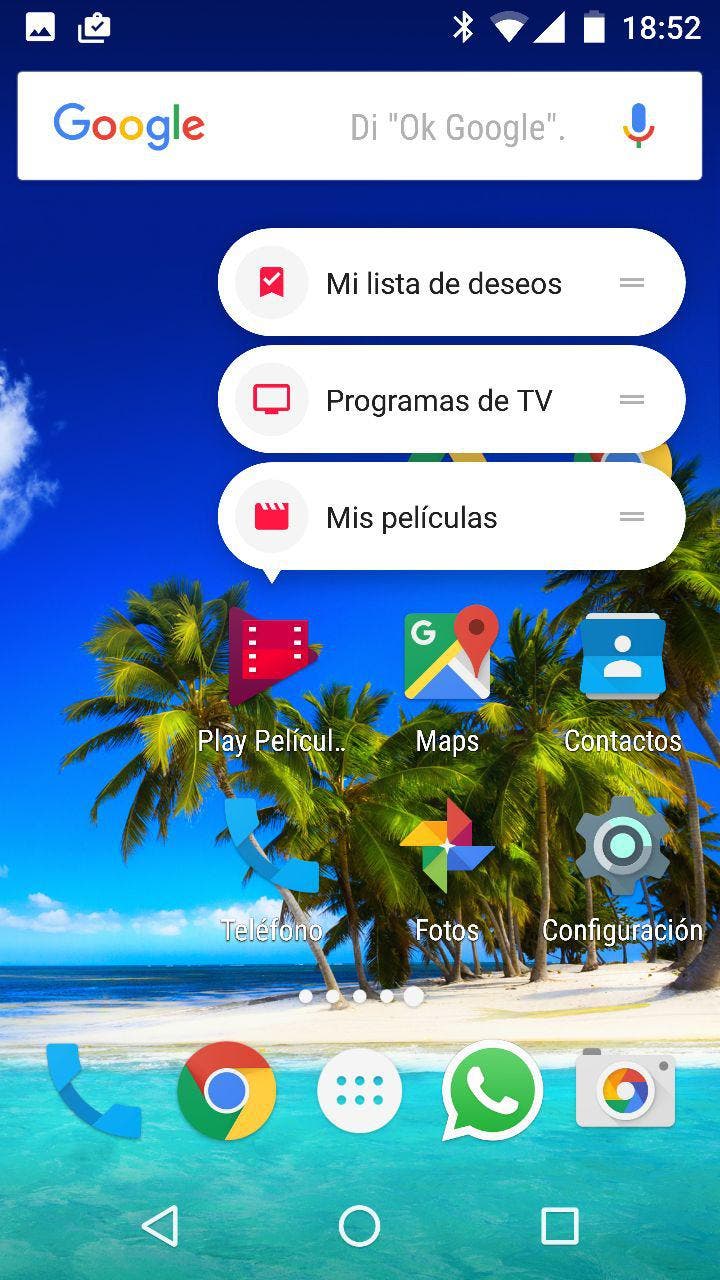Open the Fotos app
The image size is (720, 1280).
click(x=447, y=846)
